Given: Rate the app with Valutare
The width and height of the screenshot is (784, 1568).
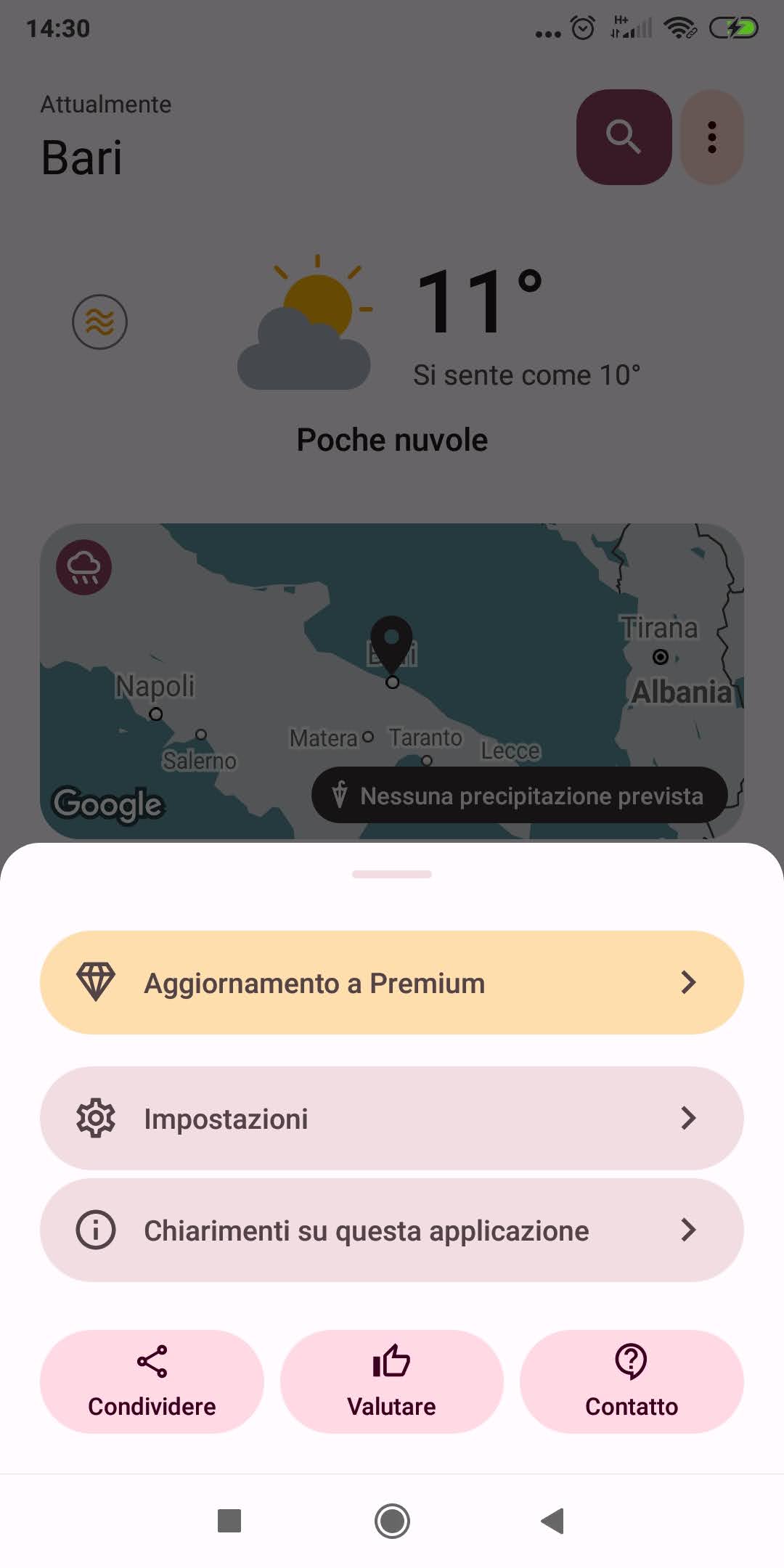Looking at the screenshot, I should (392, 1381).
